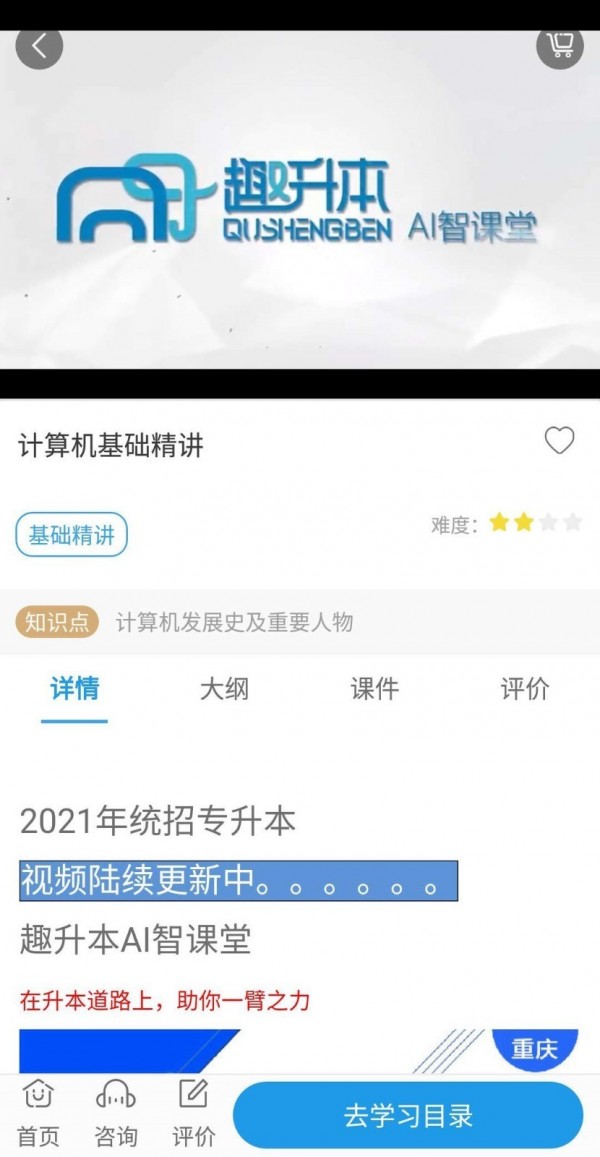Image resolution: width=600 pixels, height=1157 pixels.
Task: Go to 首页 from the bottom bar
Action: coord(39,1115)
